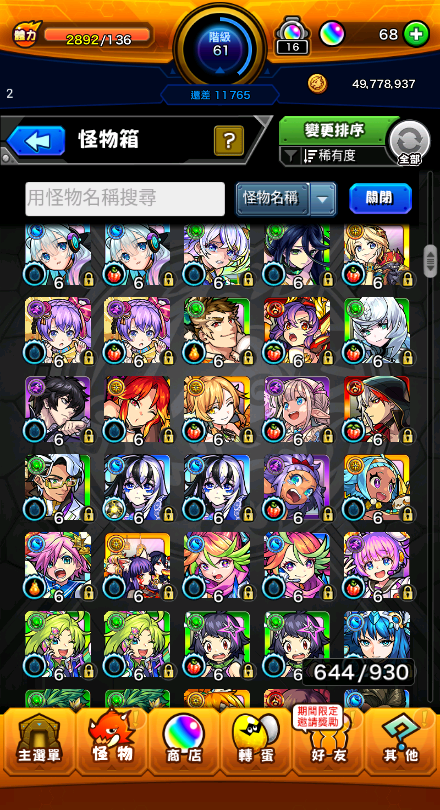440x810 pixels.
Task: Choose the brown-haired muscular man monster
Action: coord(217,332)
